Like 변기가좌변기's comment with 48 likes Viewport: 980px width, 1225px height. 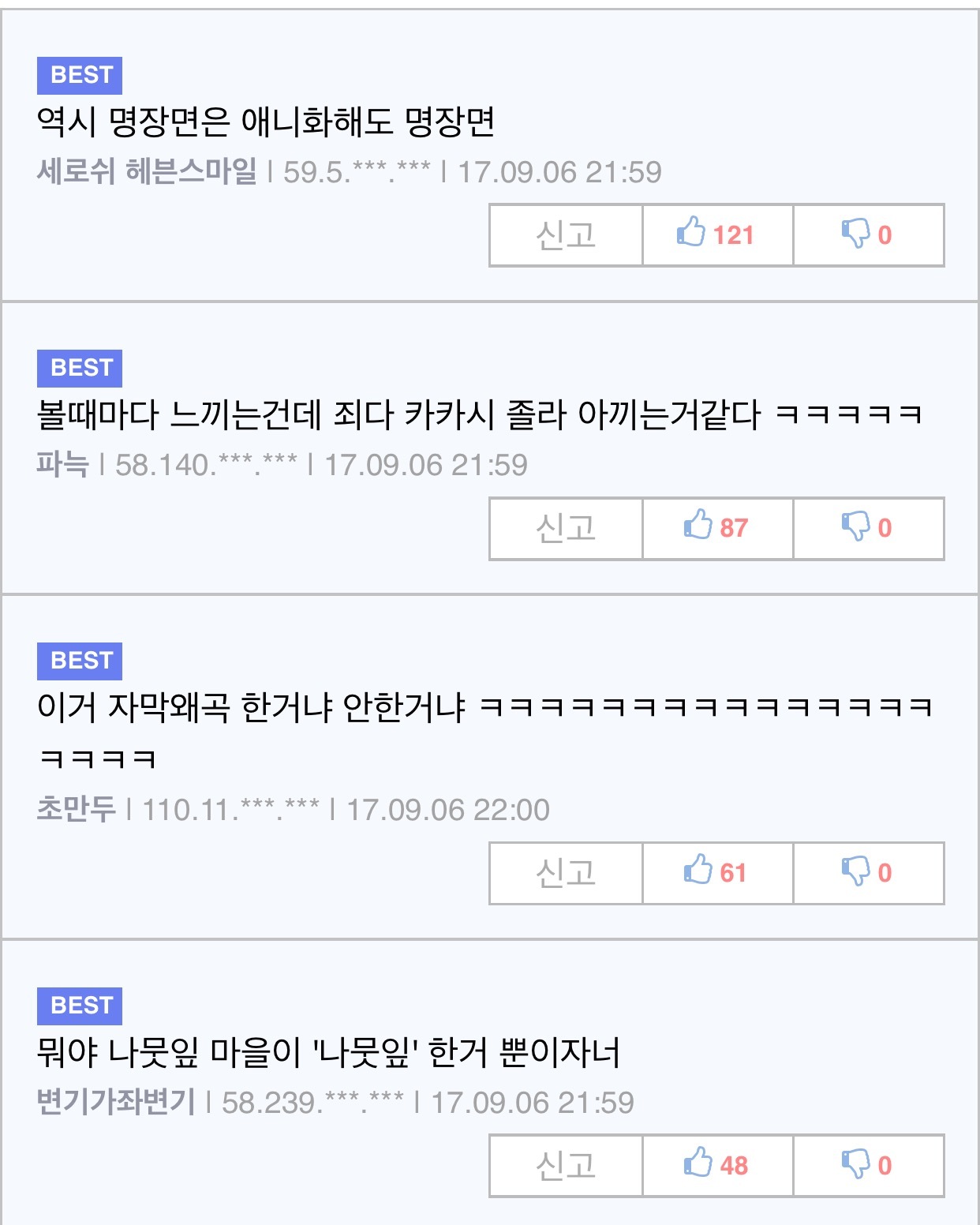pos(717,1166)
